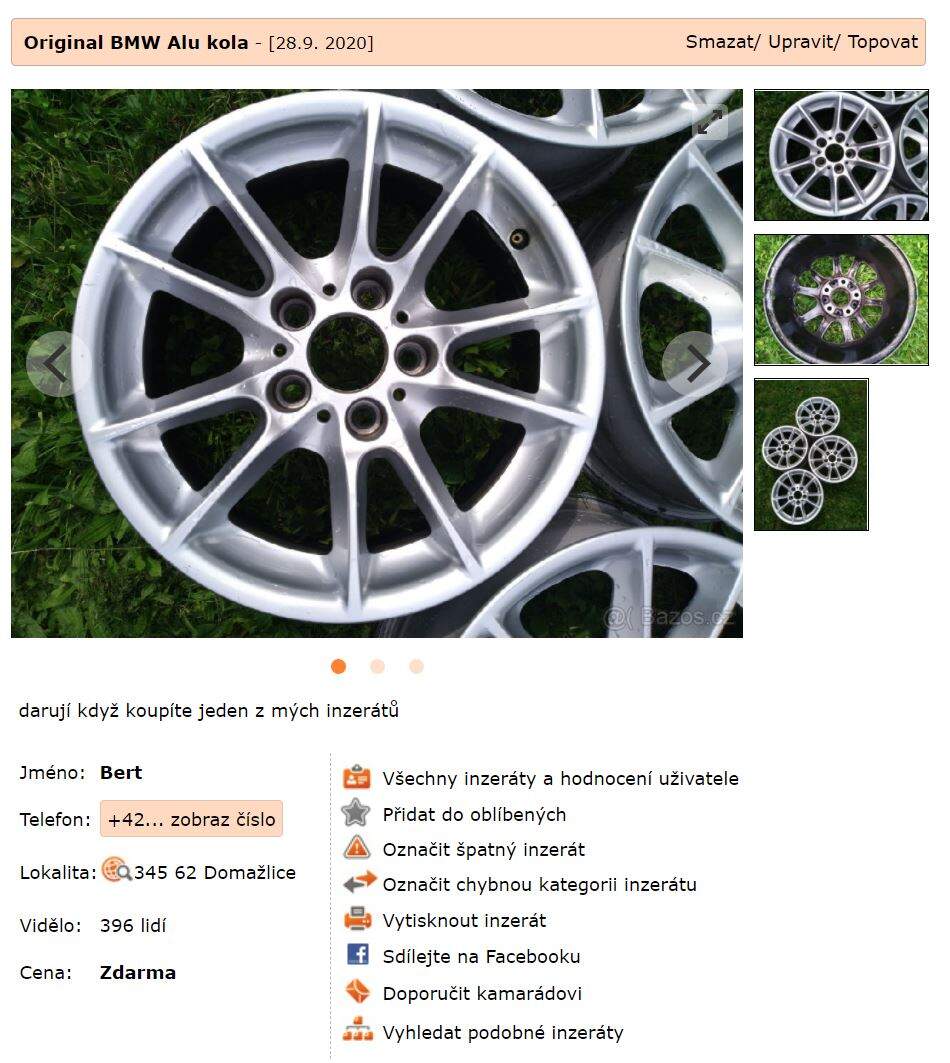950x1063 pixels.
Task: Open the third thumbnail showing four wheels
Action: tap(811, 455)
